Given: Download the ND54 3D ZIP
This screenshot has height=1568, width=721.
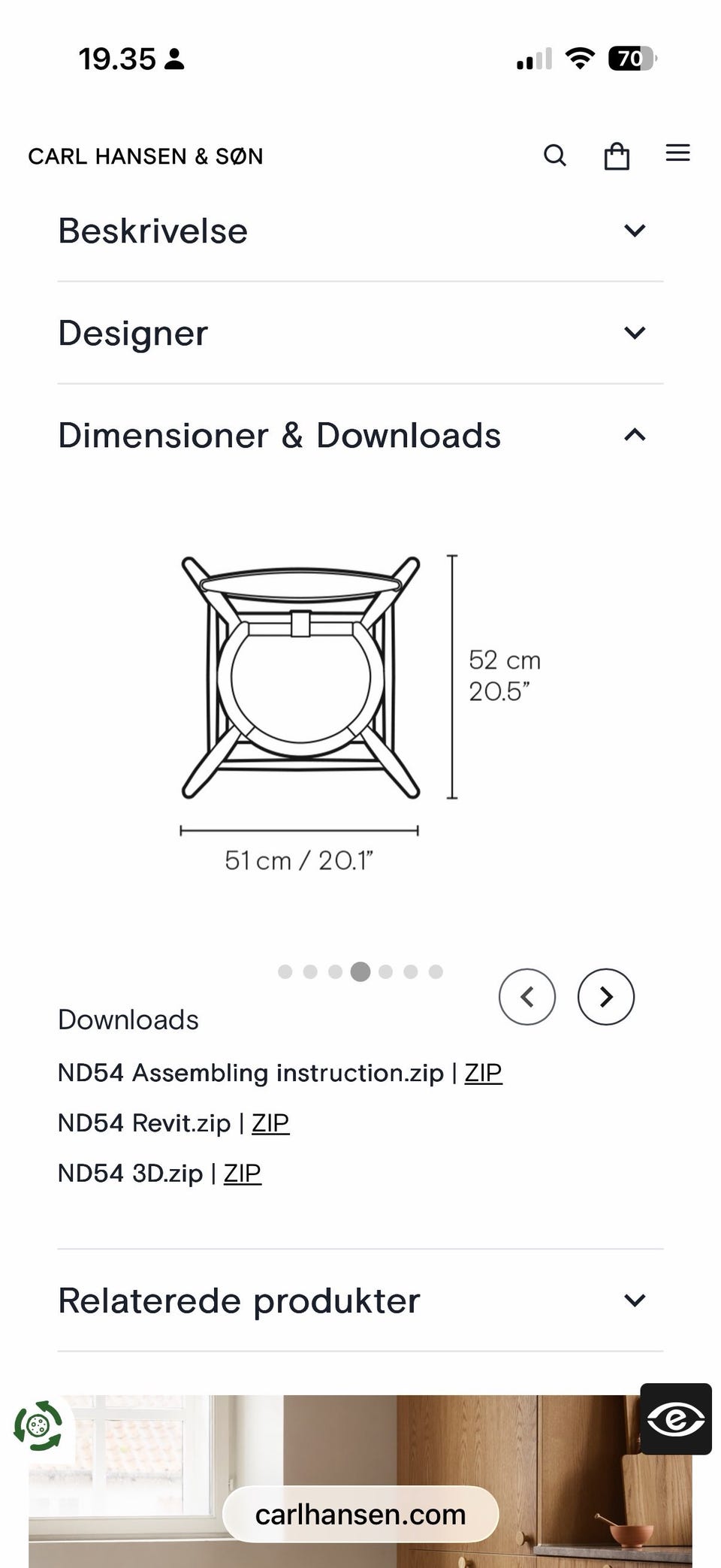Looking at the screenshot, I should click(x=243, y=1174).
